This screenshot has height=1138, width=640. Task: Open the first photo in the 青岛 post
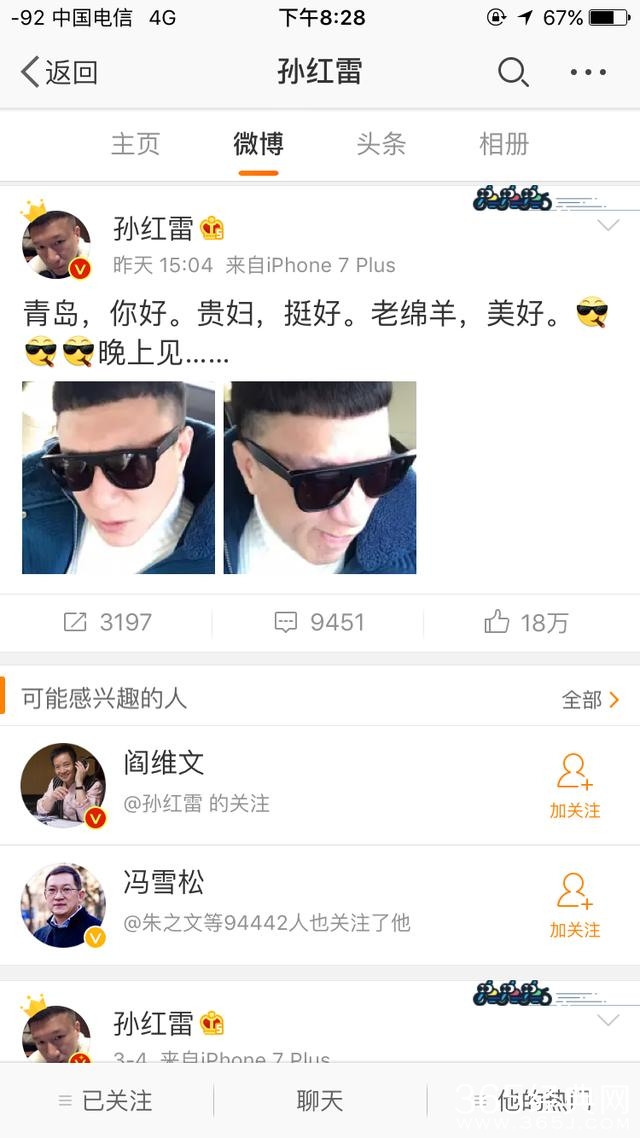click(118, 477)
